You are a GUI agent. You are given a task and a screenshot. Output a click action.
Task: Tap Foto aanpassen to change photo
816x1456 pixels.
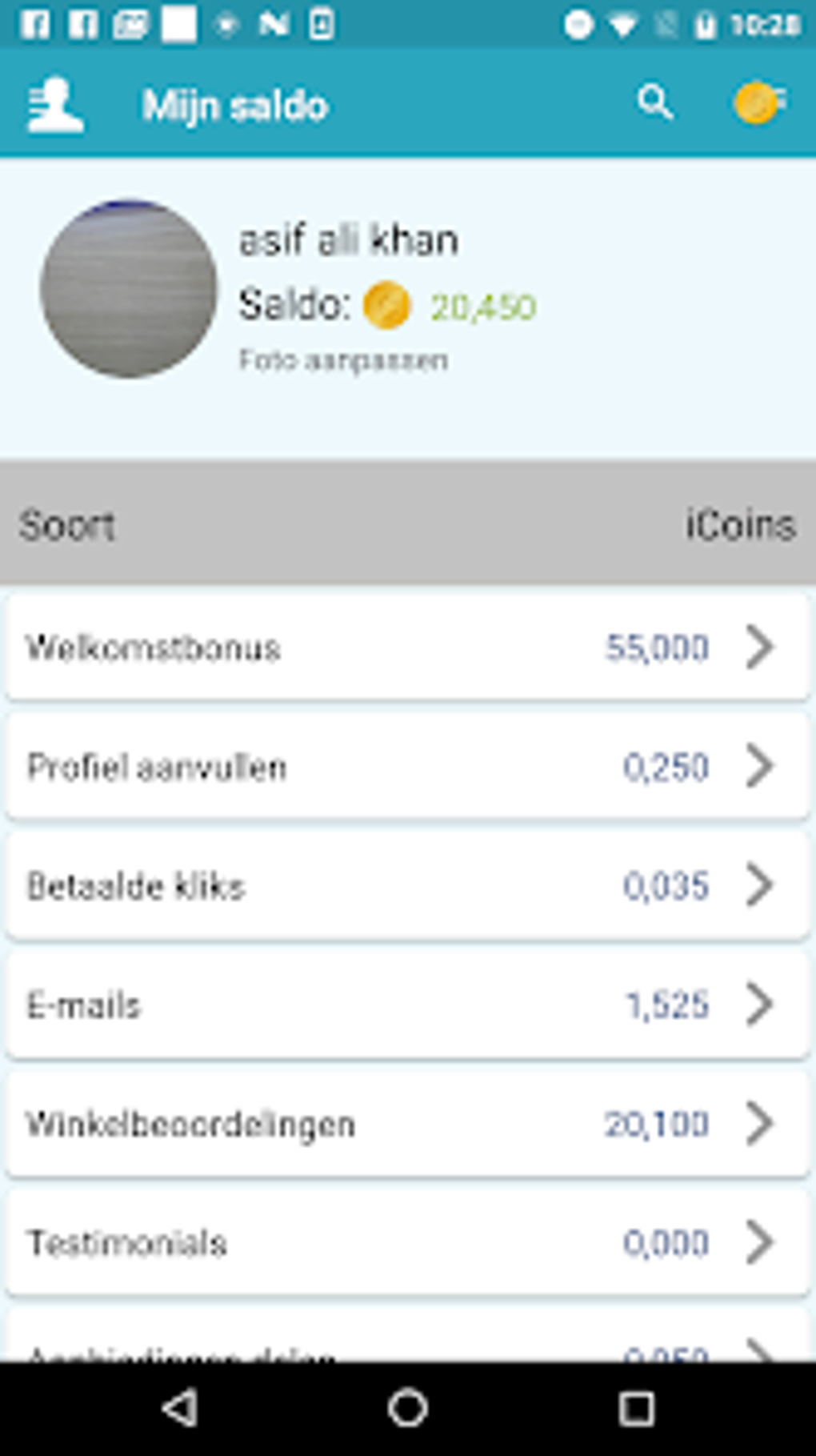pos(343,360)
